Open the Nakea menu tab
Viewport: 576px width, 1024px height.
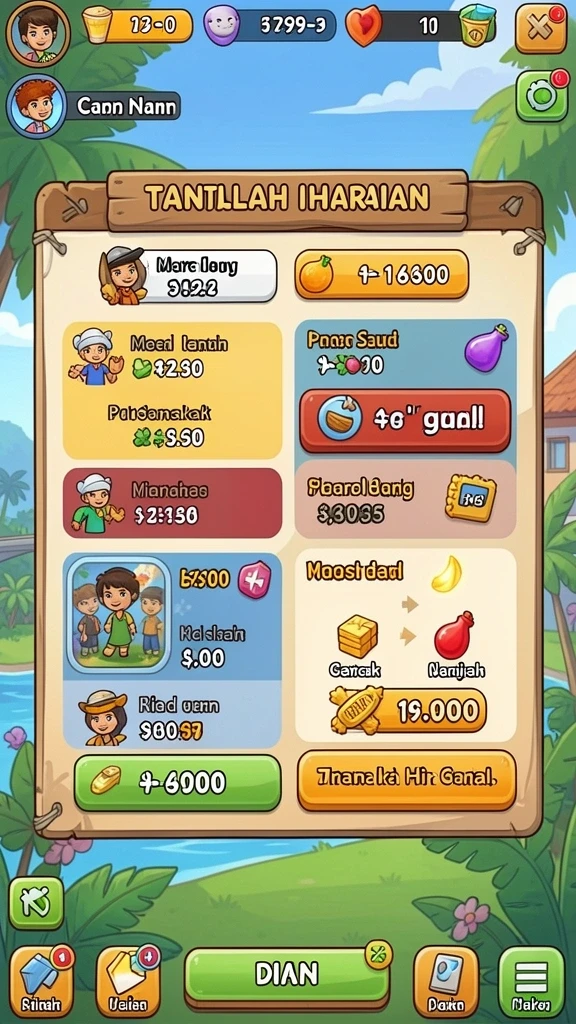point(532,980)
